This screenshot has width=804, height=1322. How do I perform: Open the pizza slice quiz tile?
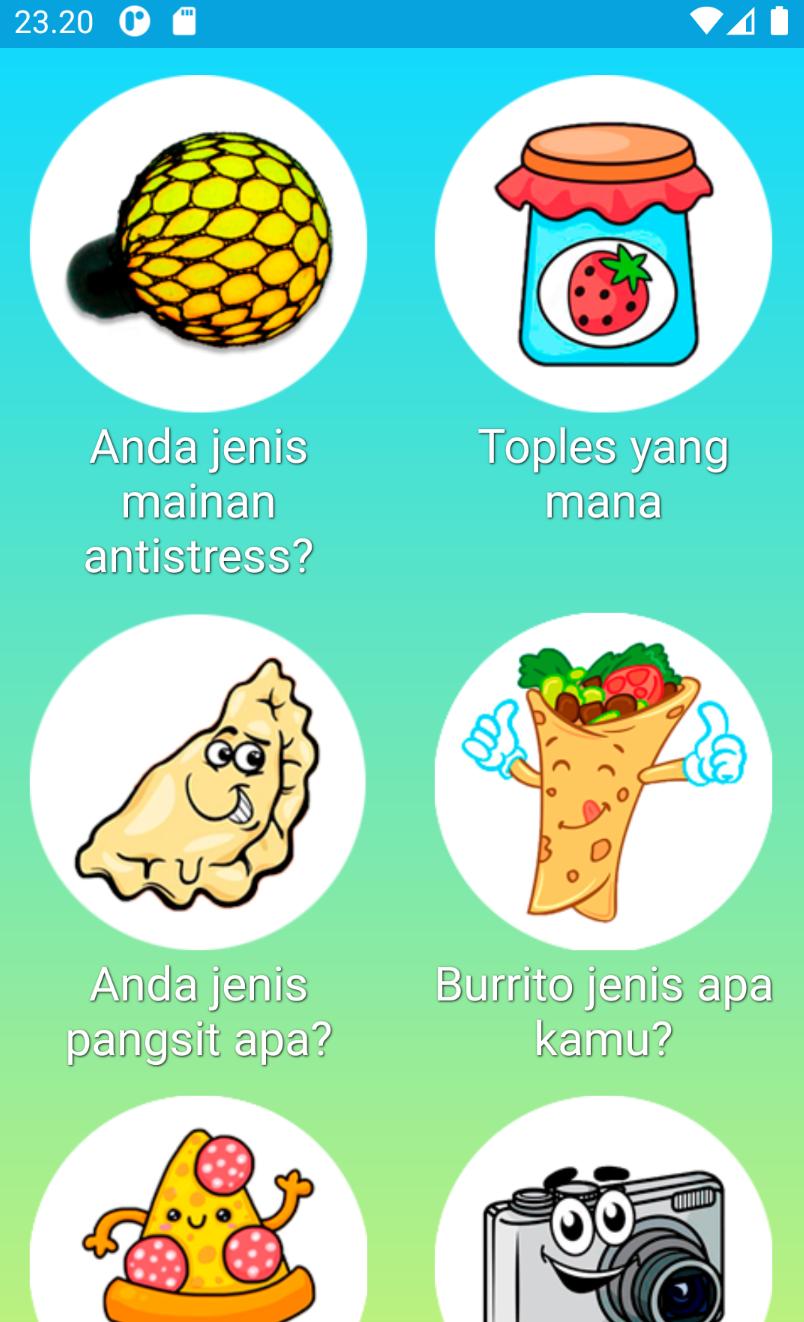[198, 1209]
